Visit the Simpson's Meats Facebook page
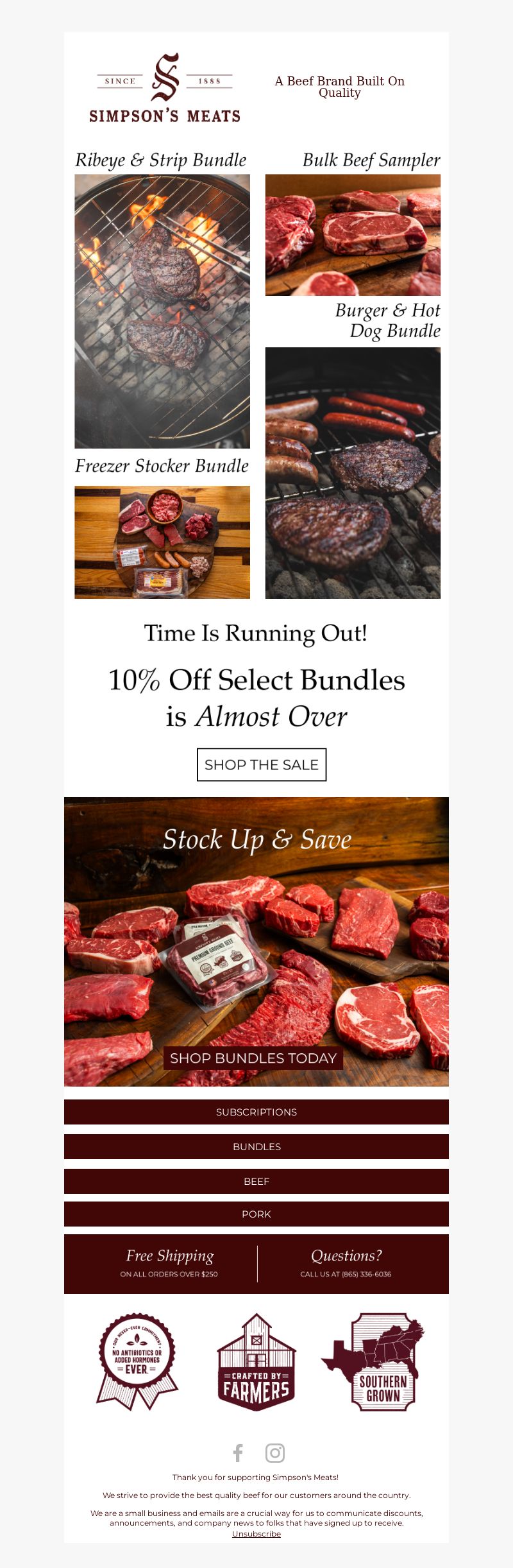Viewport: 513px width, 1568px height. (x=238, y=1452)
